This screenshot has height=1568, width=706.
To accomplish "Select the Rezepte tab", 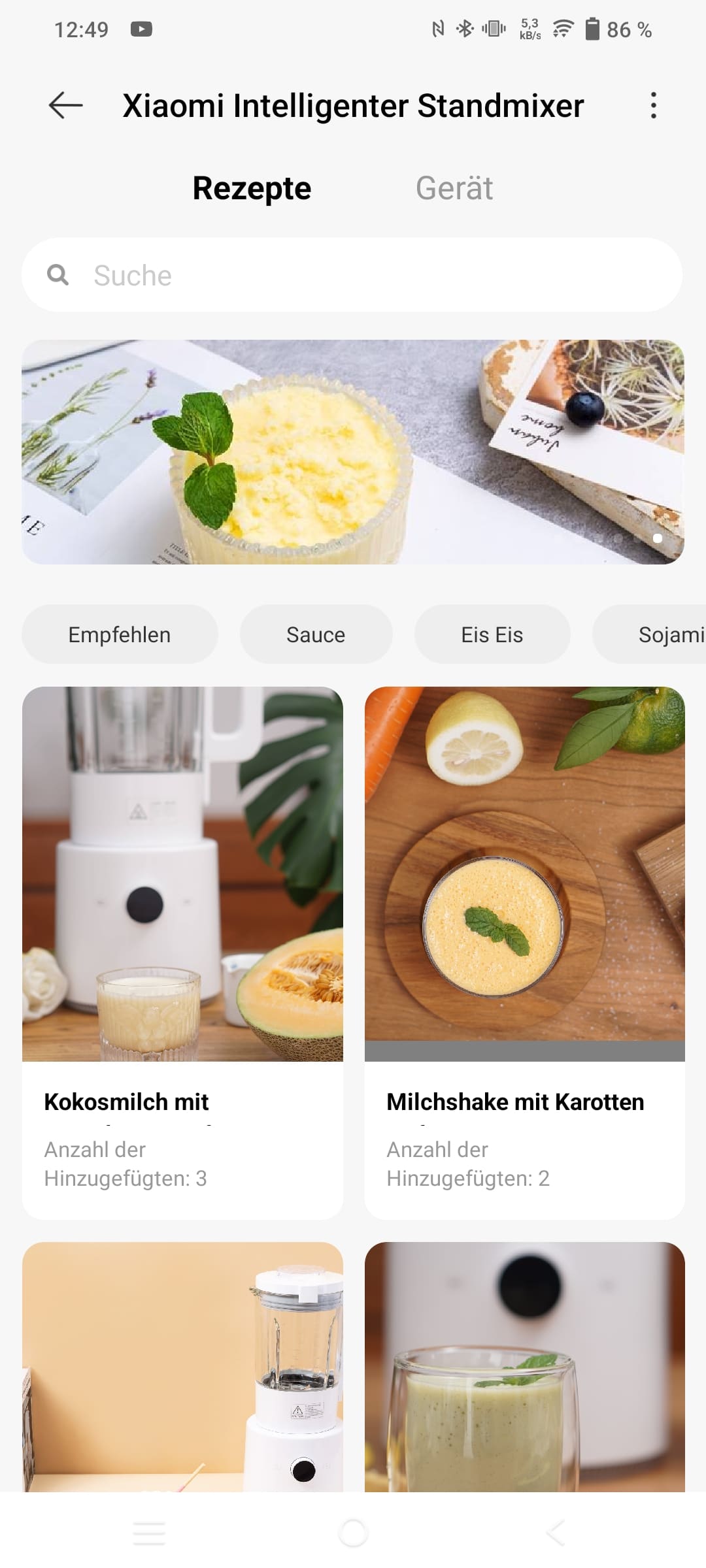I will tap(252, 188).
